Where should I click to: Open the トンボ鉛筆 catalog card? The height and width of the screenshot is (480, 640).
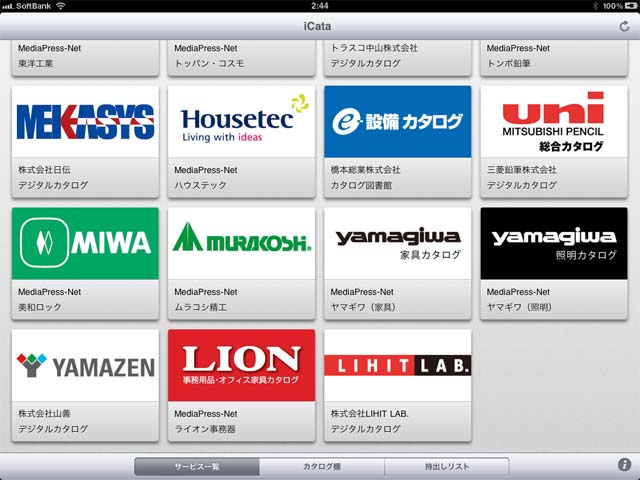pyautogui.click(x=554, y=57)
